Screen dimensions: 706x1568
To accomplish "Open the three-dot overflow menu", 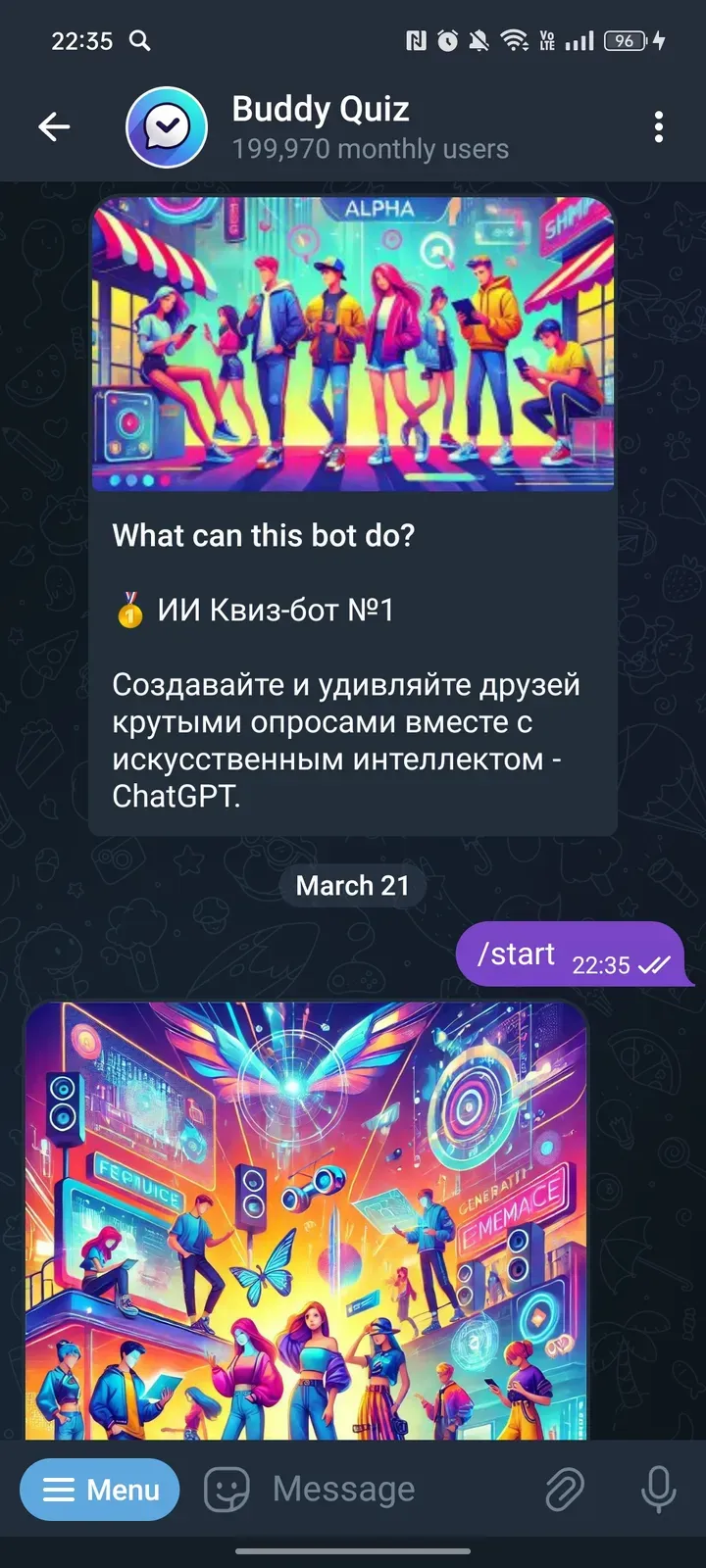I will [x=658, y=126].
